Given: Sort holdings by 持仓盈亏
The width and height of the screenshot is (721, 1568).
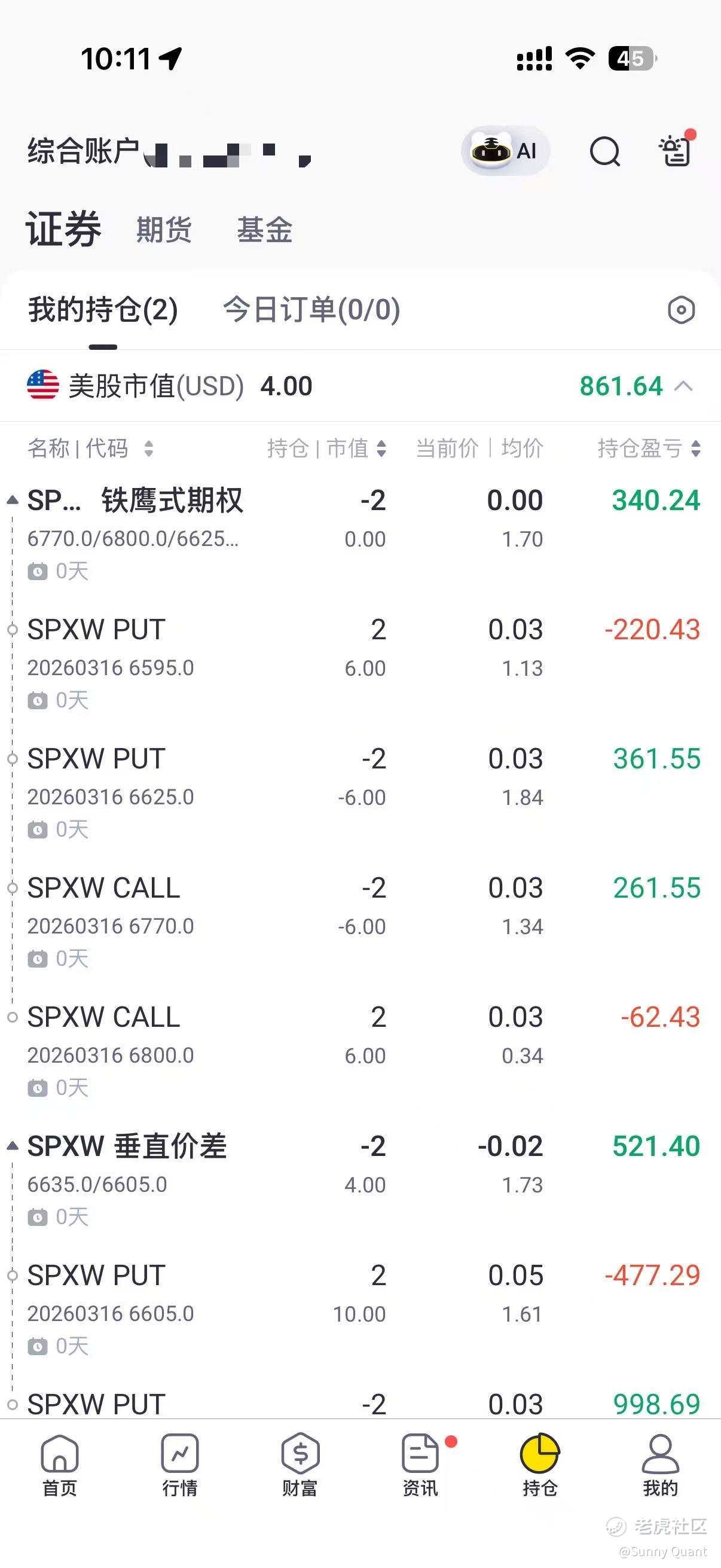Looking at the screenshot, I should click(x=649, y=449).
